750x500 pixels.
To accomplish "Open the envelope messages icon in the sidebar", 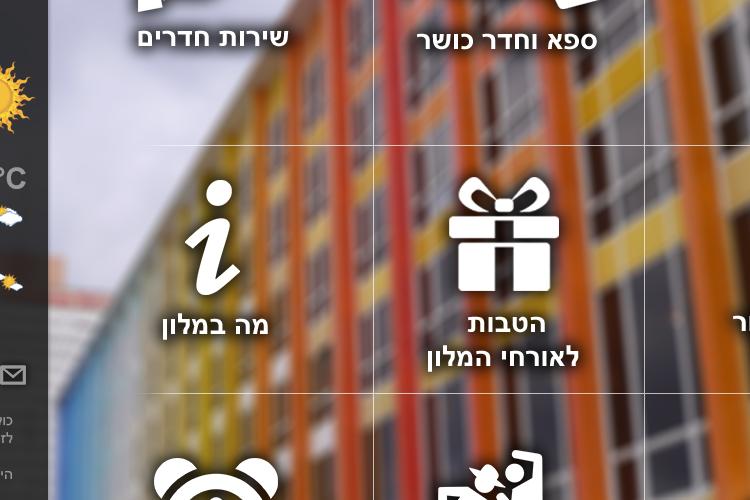I will point(13,375).
